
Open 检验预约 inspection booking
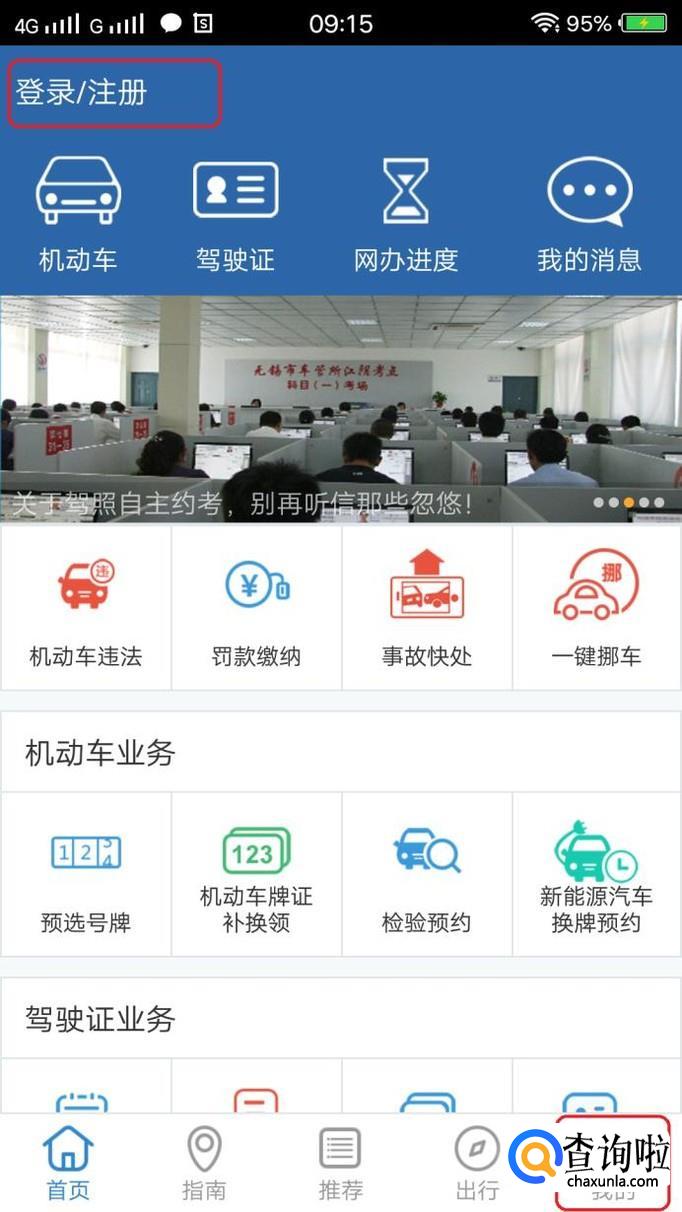[x=427, y=877]
